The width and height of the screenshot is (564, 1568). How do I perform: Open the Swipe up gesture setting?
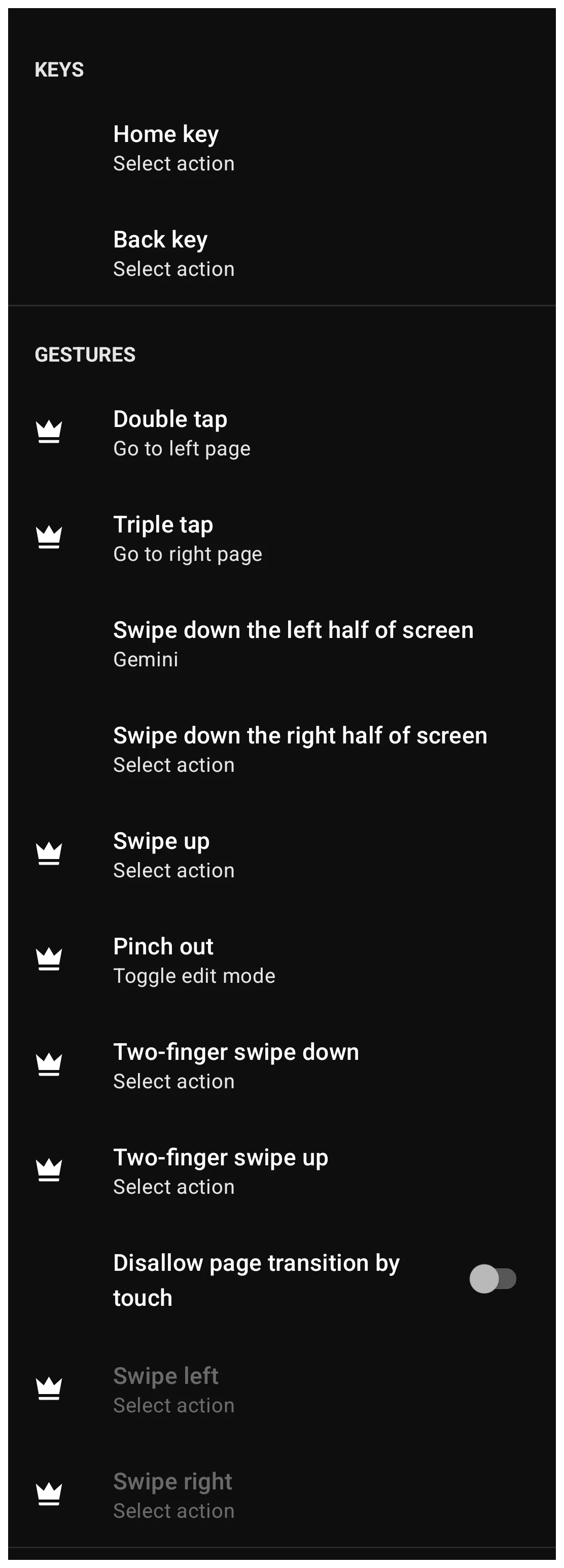[282, 854]
